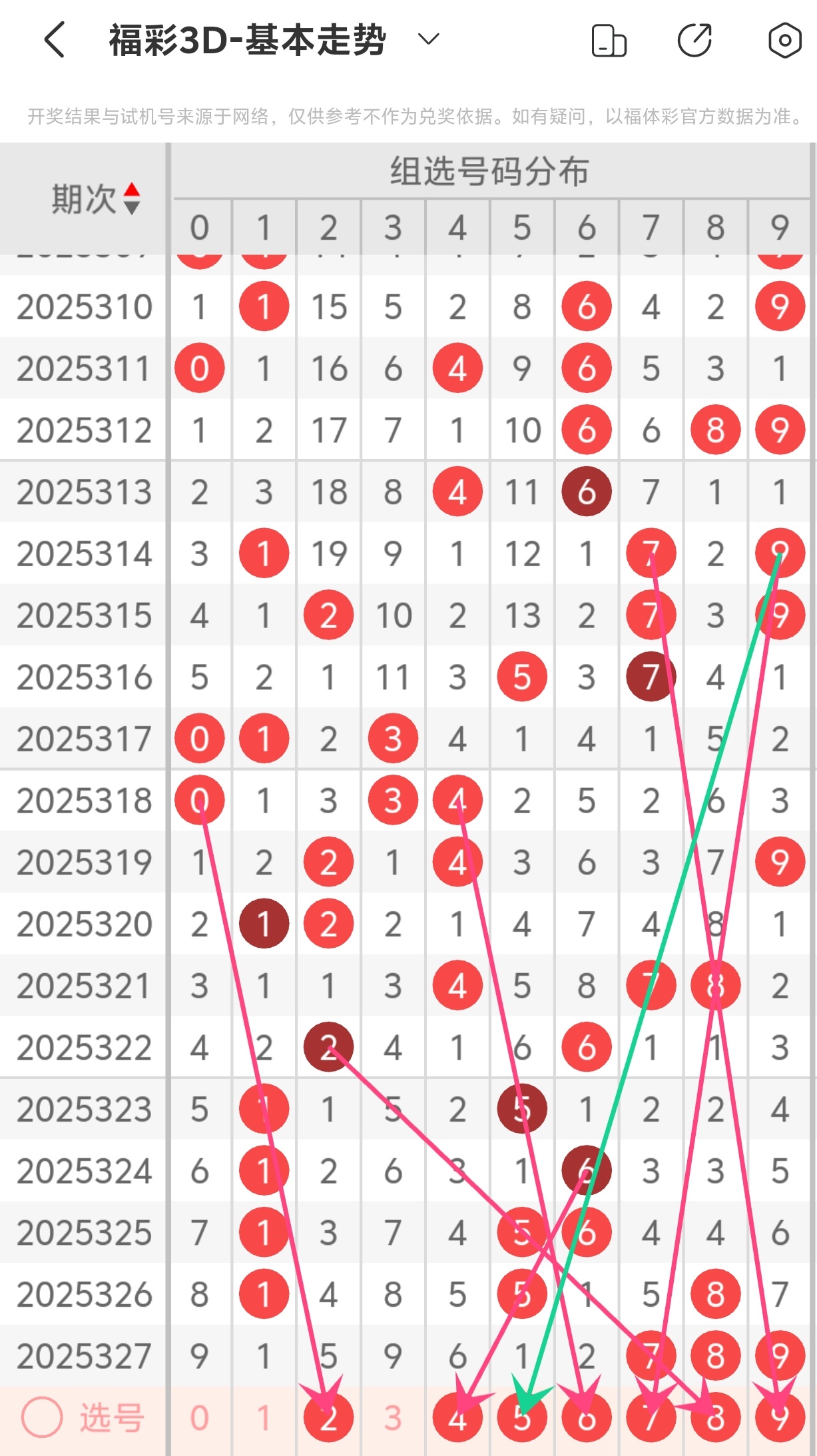The width and height of the screenshot is (817, 1456).
Task: Deselect number 9 in the 选号 row
Action: pos(780,1418)
